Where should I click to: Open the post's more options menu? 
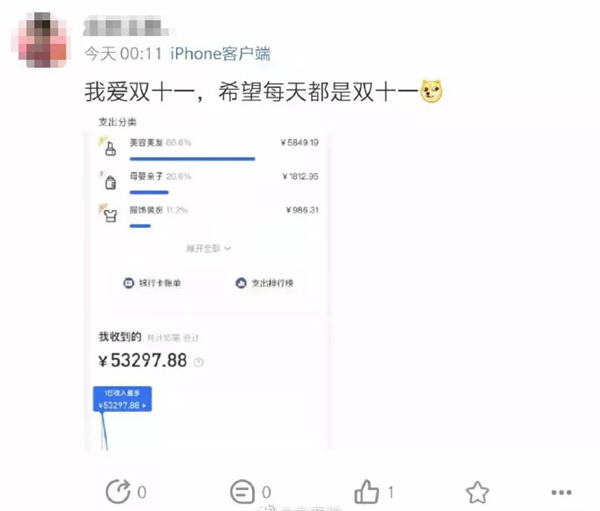click(x=561, y=492)
